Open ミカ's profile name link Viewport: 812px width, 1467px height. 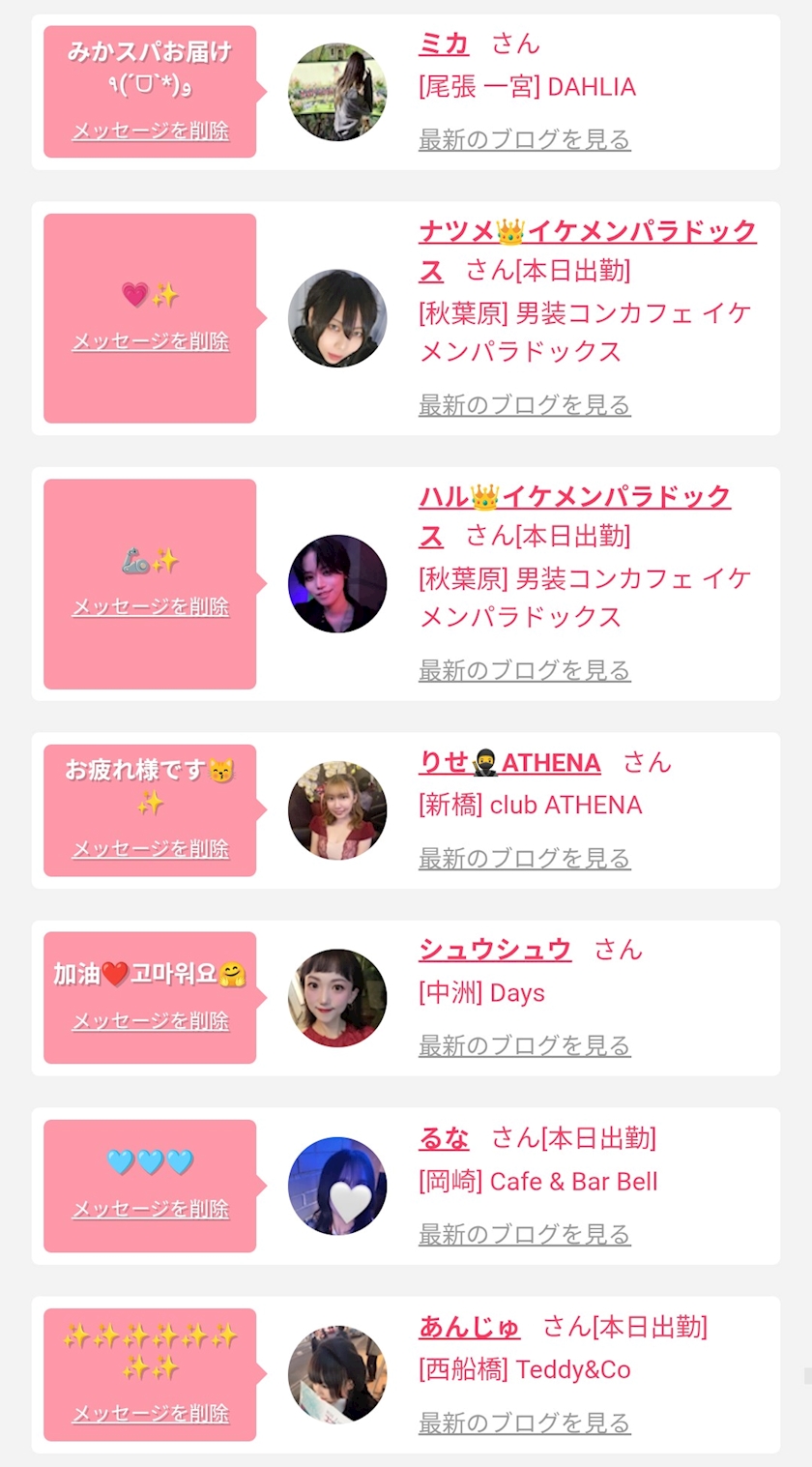(444, 44)
